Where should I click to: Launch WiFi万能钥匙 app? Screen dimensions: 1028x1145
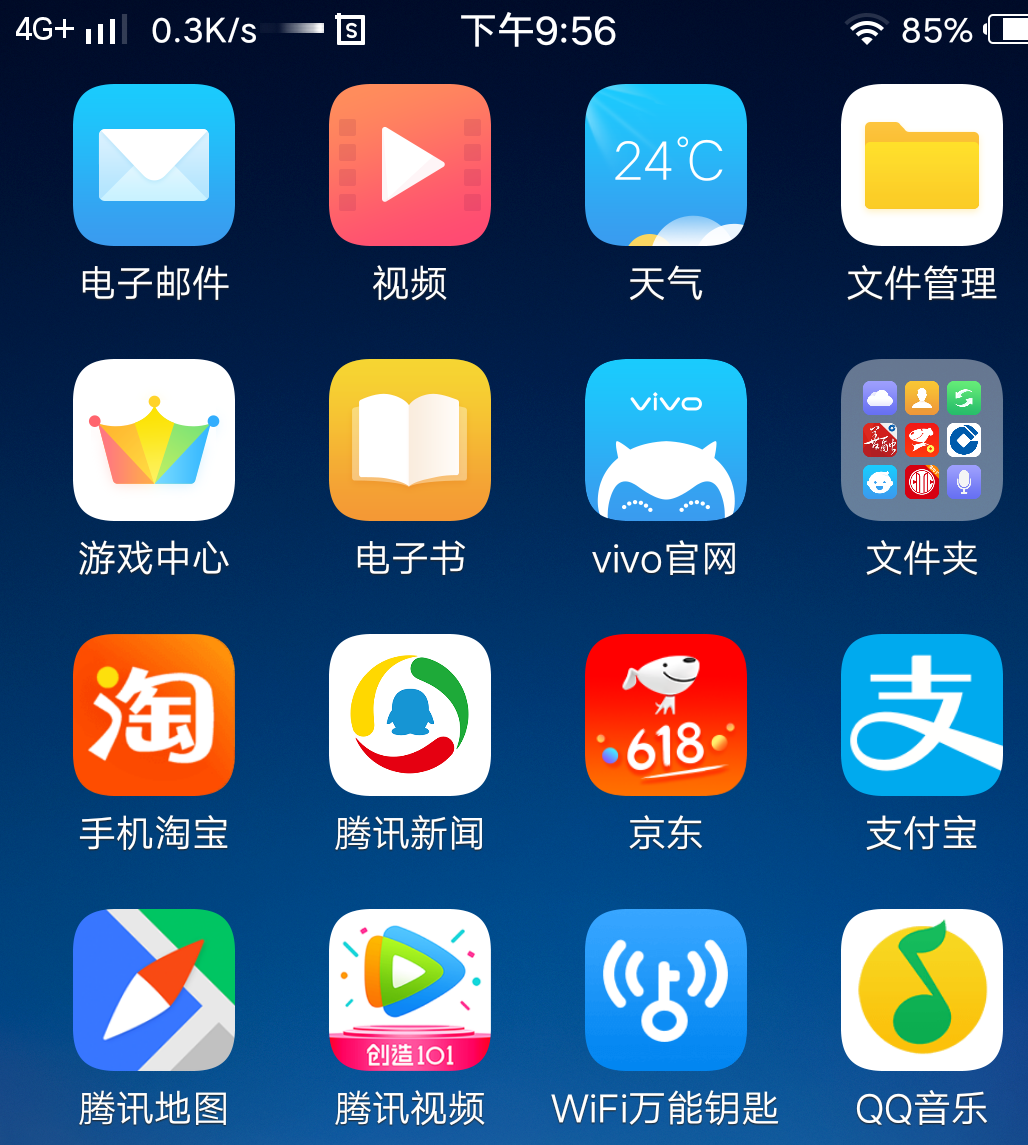coord(666,990)
